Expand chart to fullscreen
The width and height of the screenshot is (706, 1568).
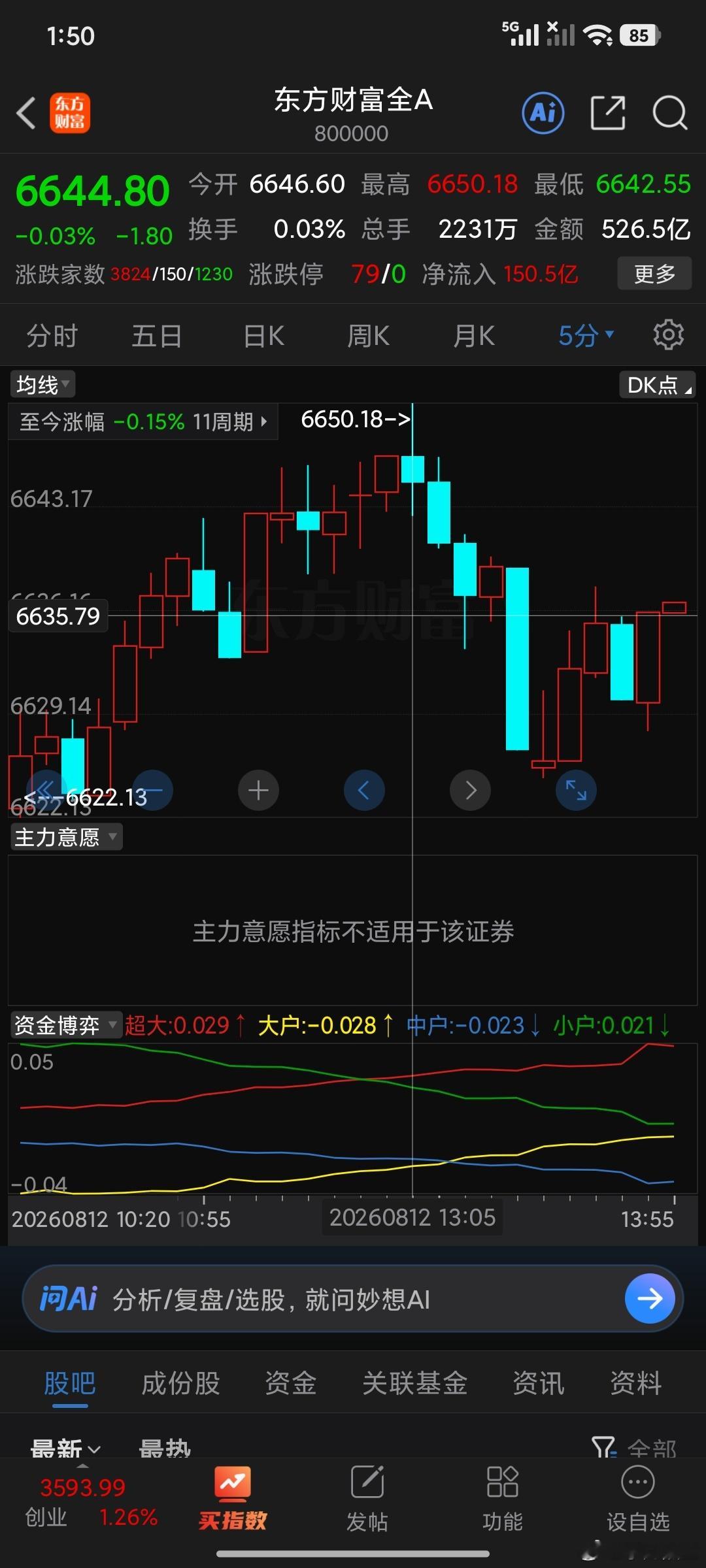(x=576, y=790)
